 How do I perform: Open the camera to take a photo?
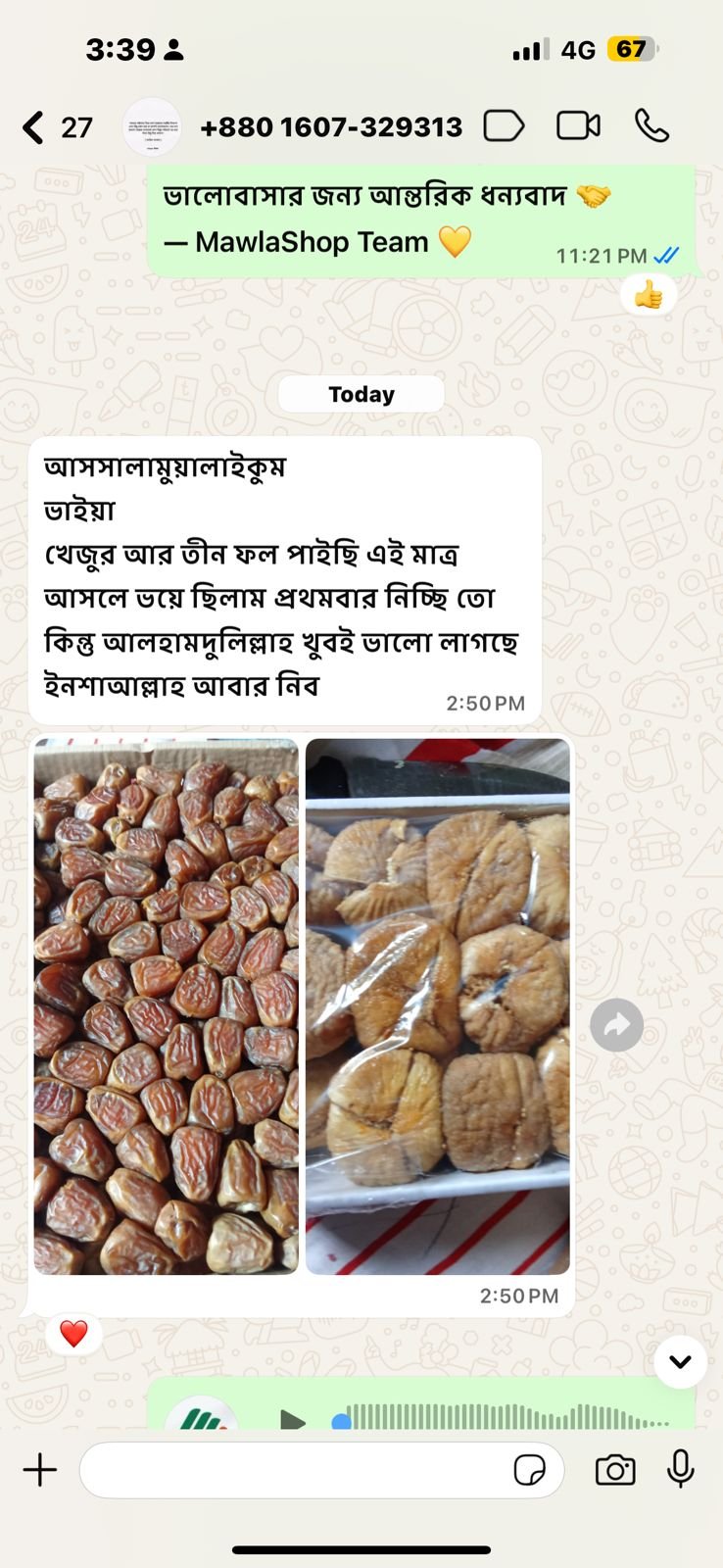point(615,1470)
